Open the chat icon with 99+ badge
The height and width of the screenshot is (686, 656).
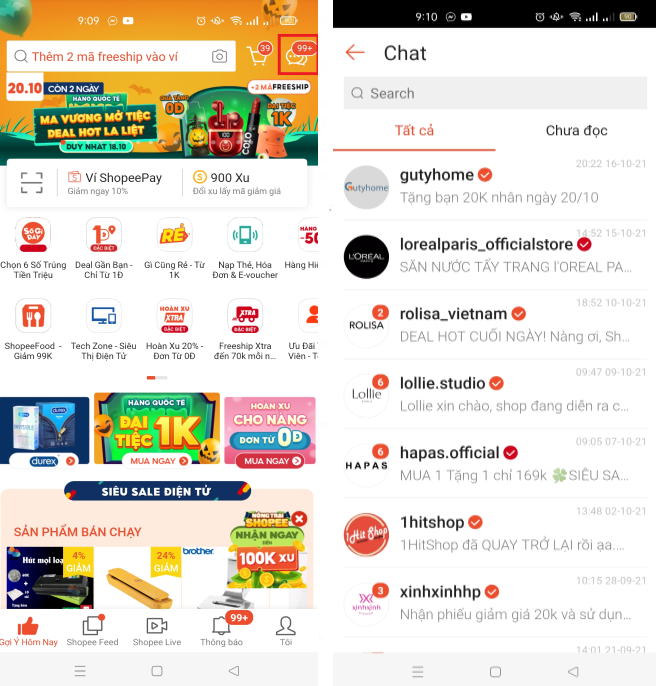[x=298, y=56]
